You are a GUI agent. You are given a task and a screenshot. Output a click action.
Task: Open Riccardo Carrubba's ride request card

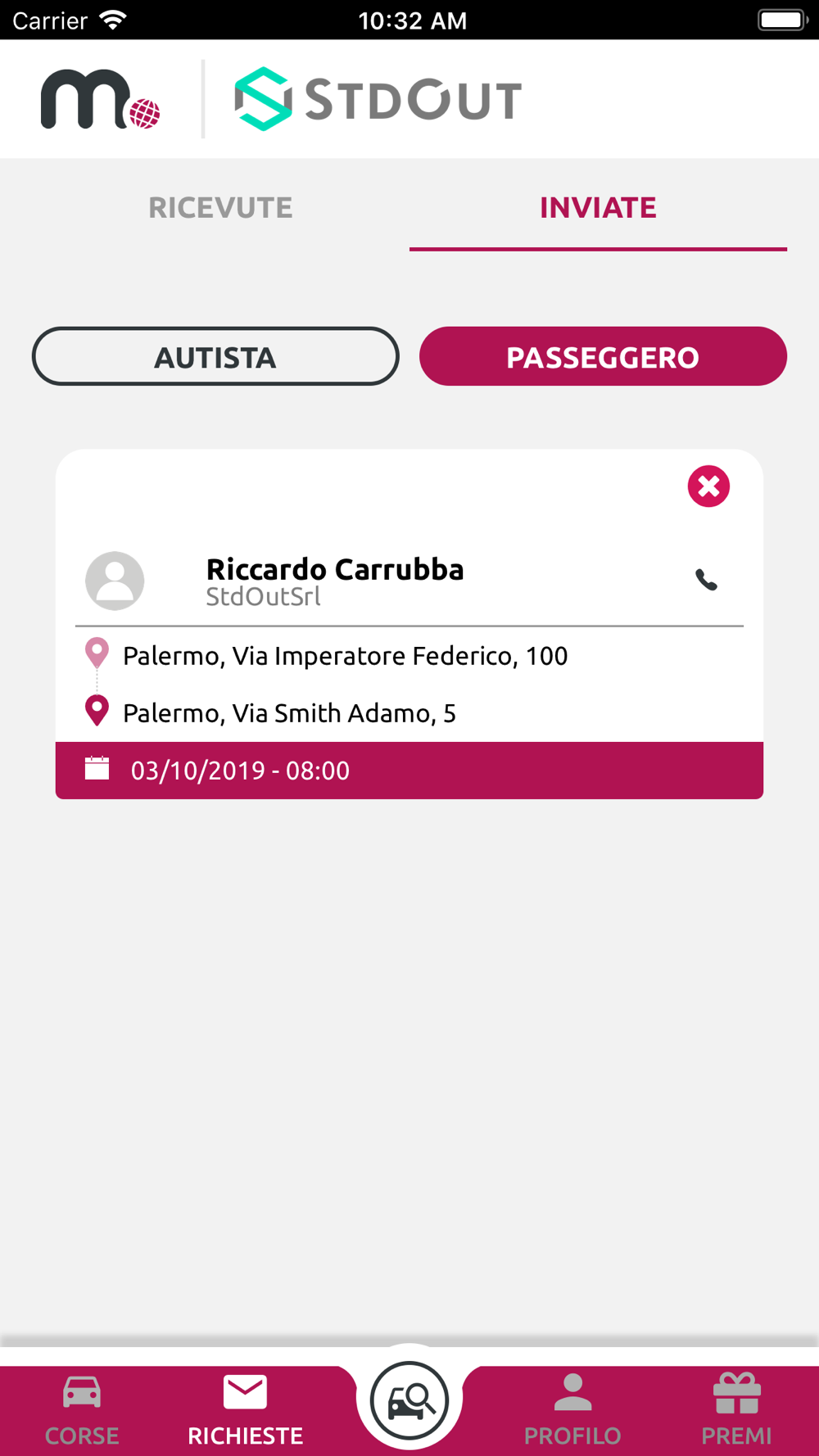click(409, 624)
